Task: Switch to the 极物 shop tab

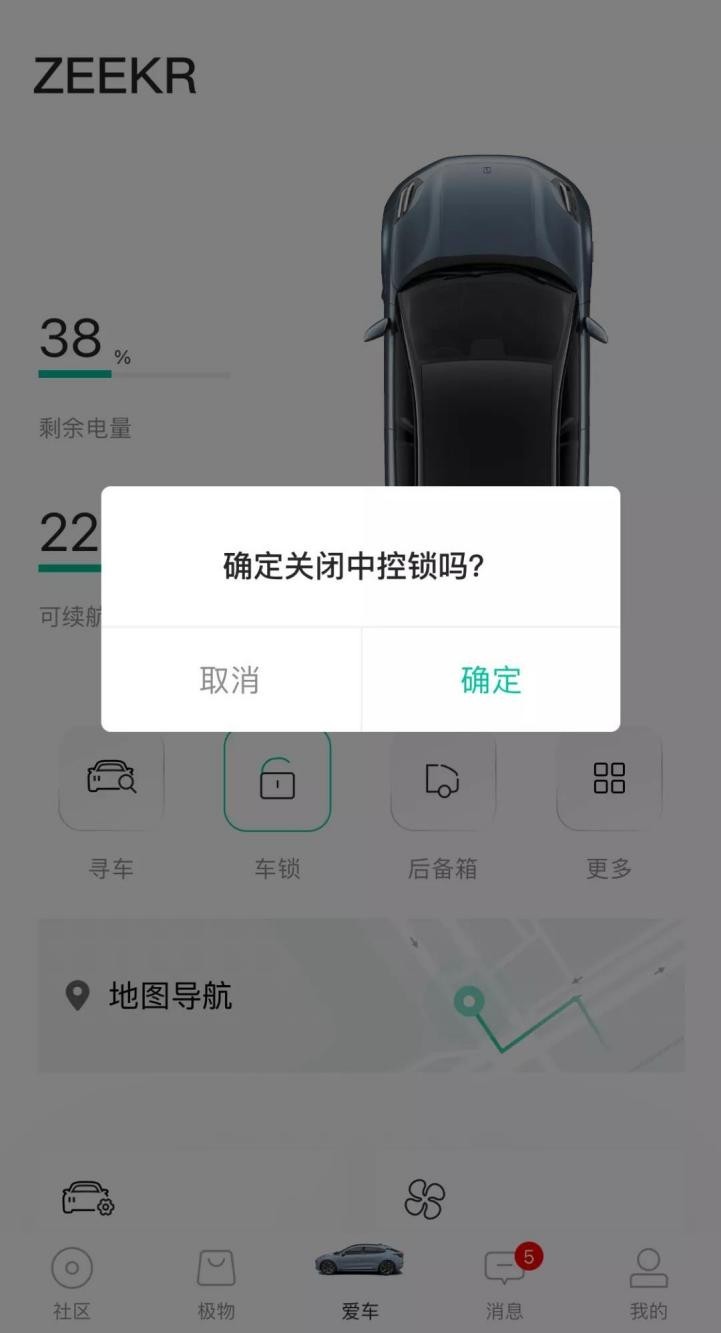Action: point(216,1282)
